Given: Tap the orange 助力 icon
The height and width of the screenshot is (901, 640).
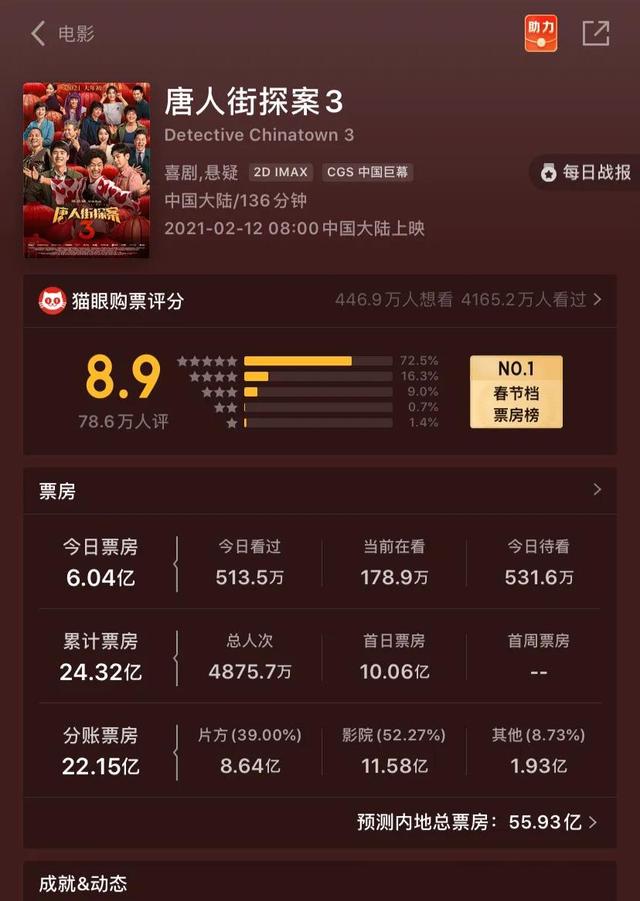Looking at the screenshot, I should click(541, 33).
